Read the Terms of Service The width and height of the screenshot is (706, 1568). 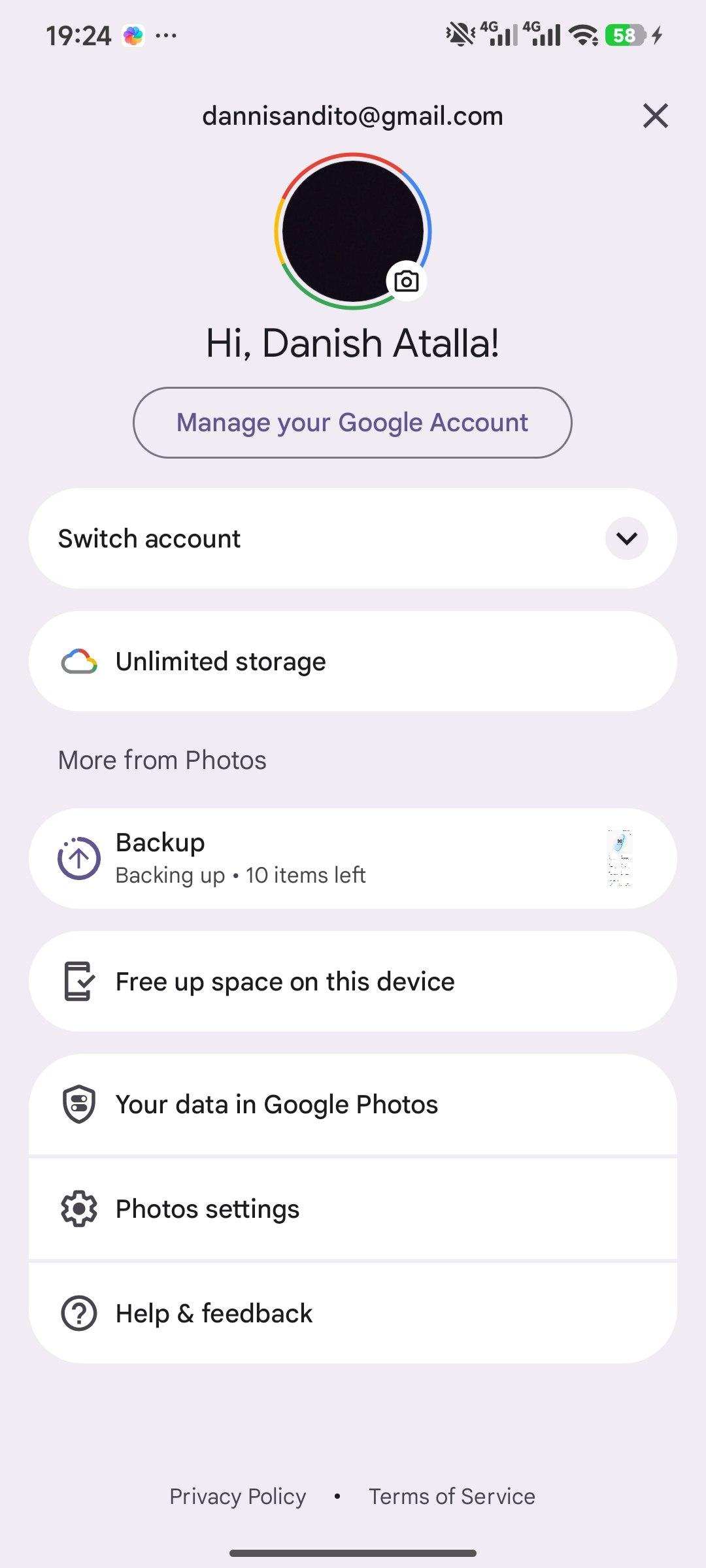click(452, 1496)
